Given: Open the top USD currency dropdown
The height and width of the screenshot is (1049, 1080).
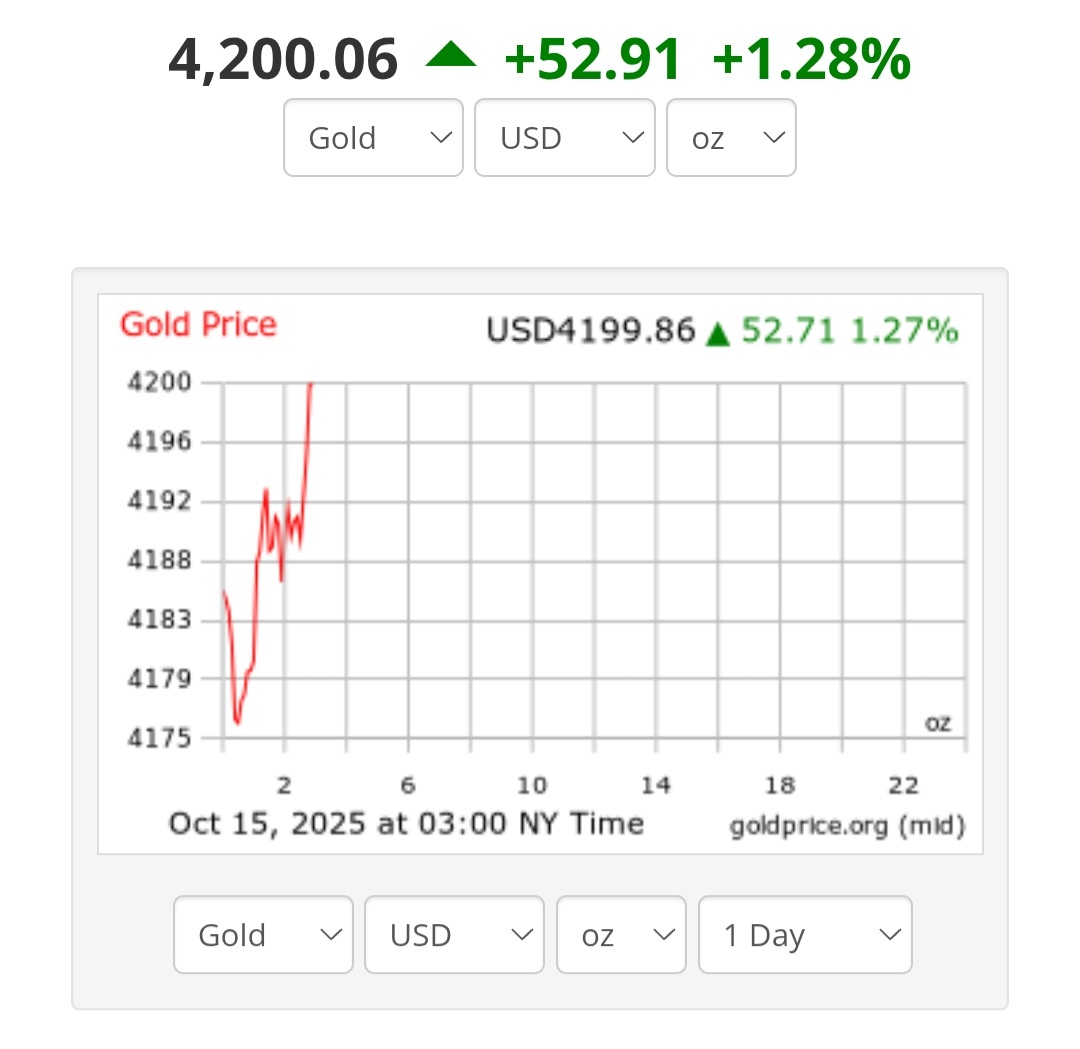Looking at the screenshot, I should click(x=564, y=137).
